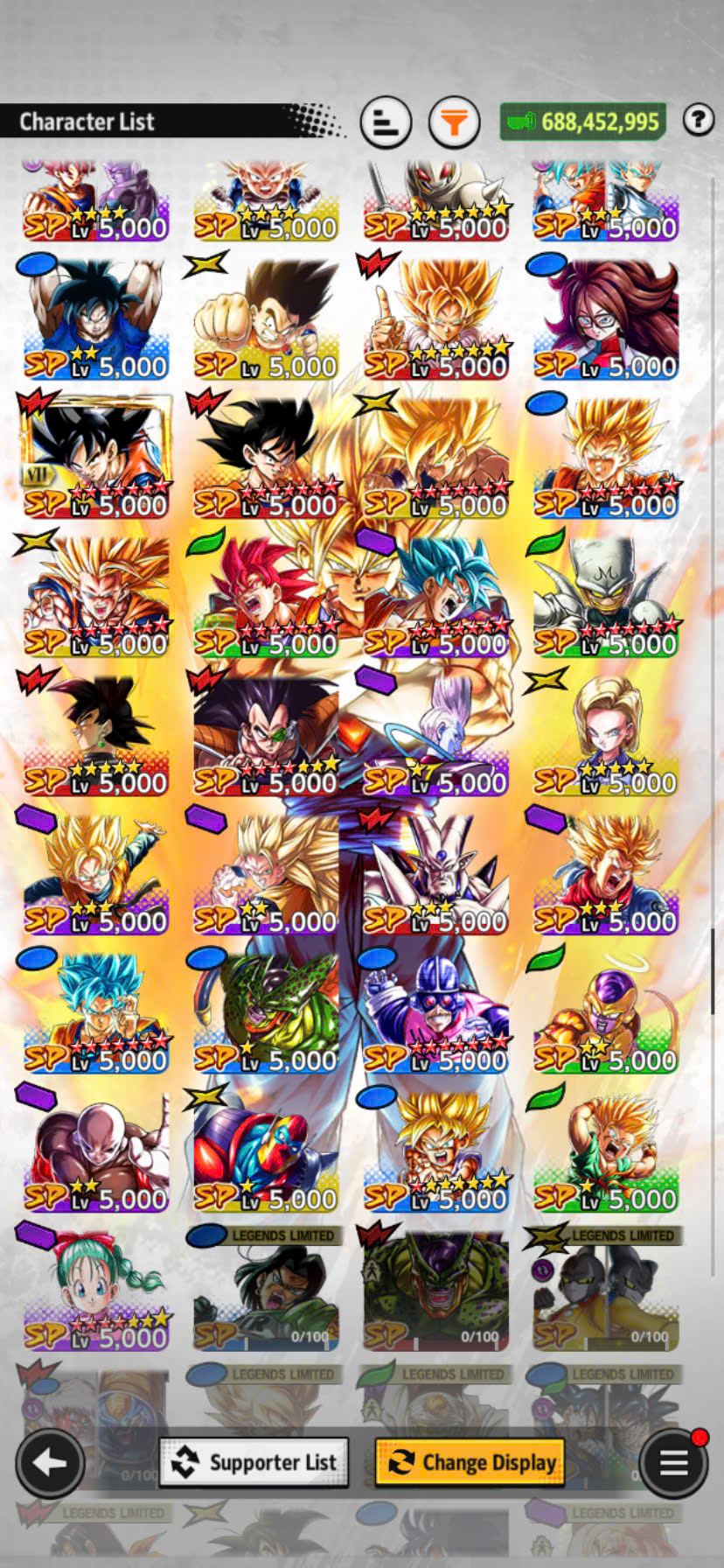
Task: Open the orange filter funnel
Action: (454, 122)
